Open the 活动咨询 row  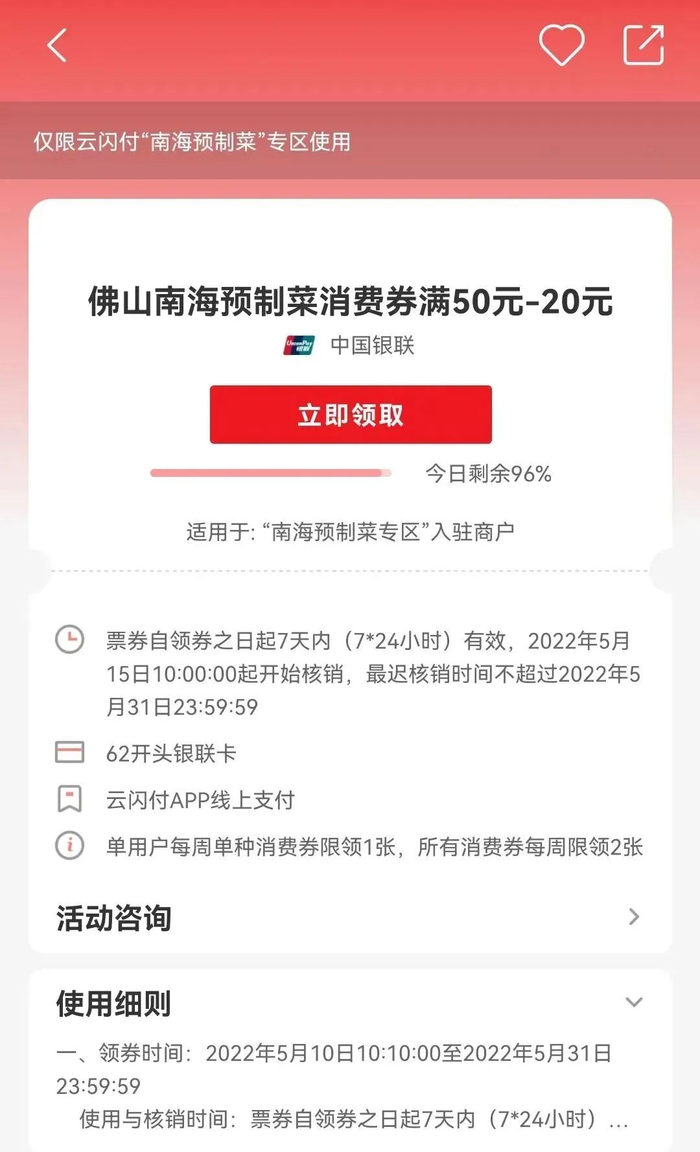coord(350,918)
